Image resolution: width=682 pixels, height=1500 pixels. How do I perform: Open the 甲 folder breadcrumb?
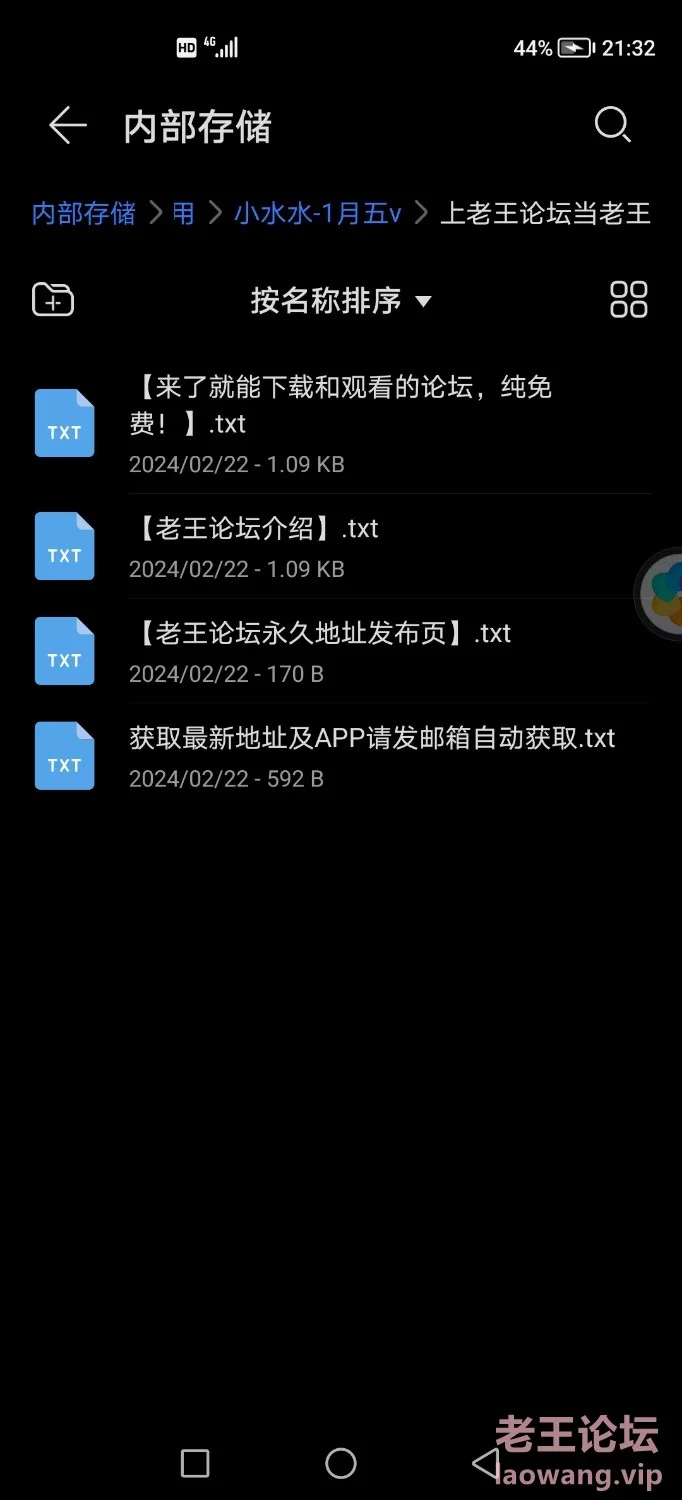coord(184,213)
